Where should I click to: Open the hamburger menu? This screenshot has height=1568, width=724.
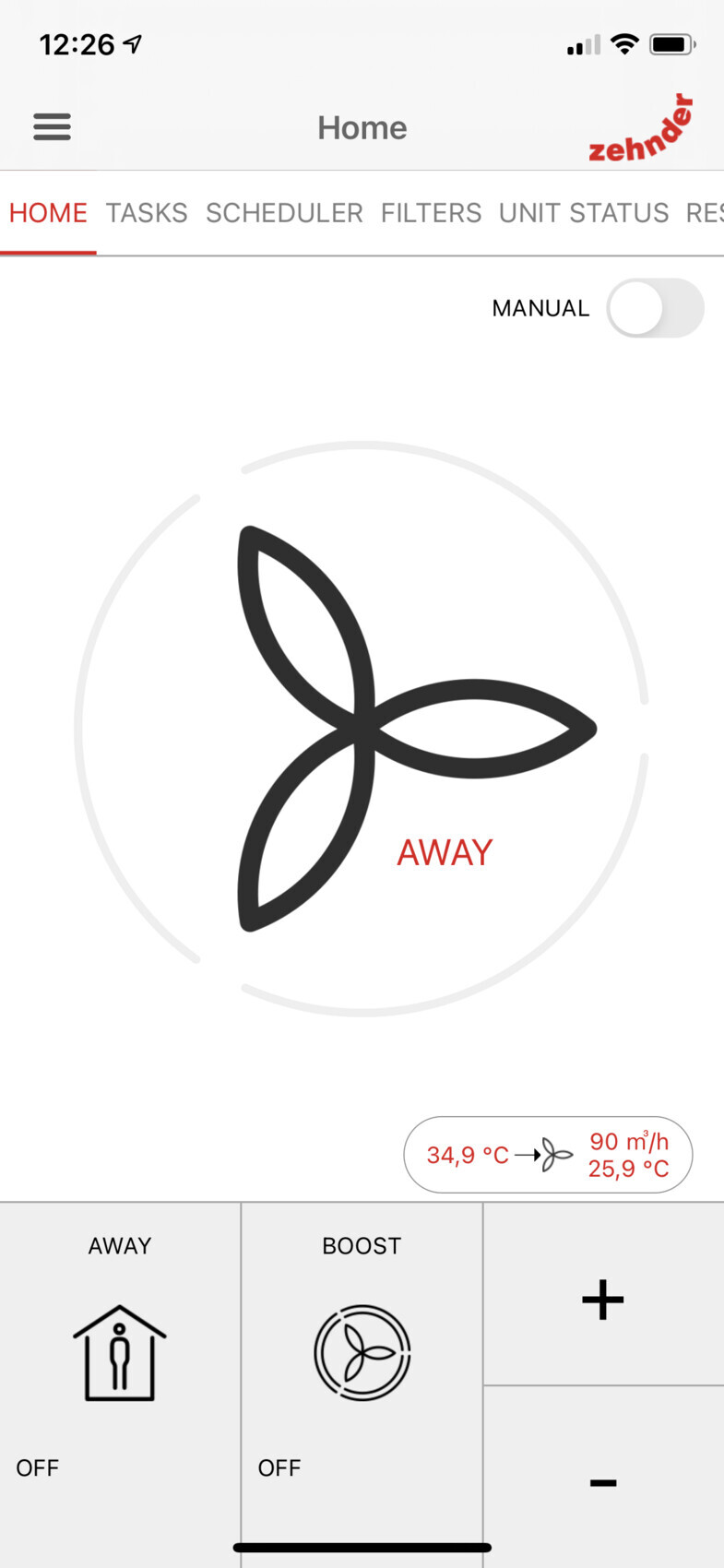(x=52, y=127)
